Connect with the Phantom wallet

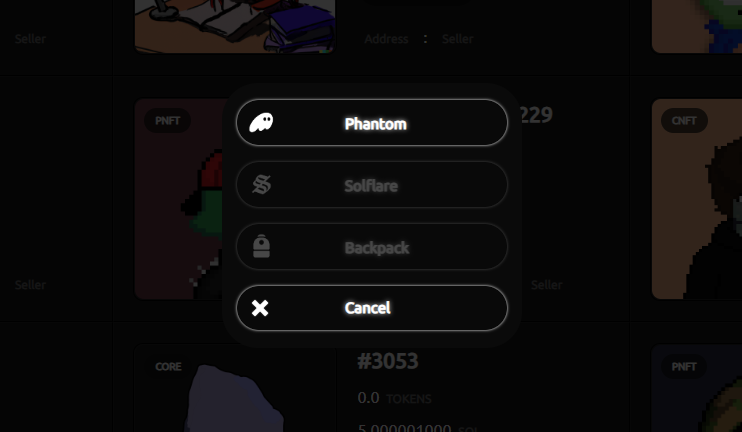point(371,123)
